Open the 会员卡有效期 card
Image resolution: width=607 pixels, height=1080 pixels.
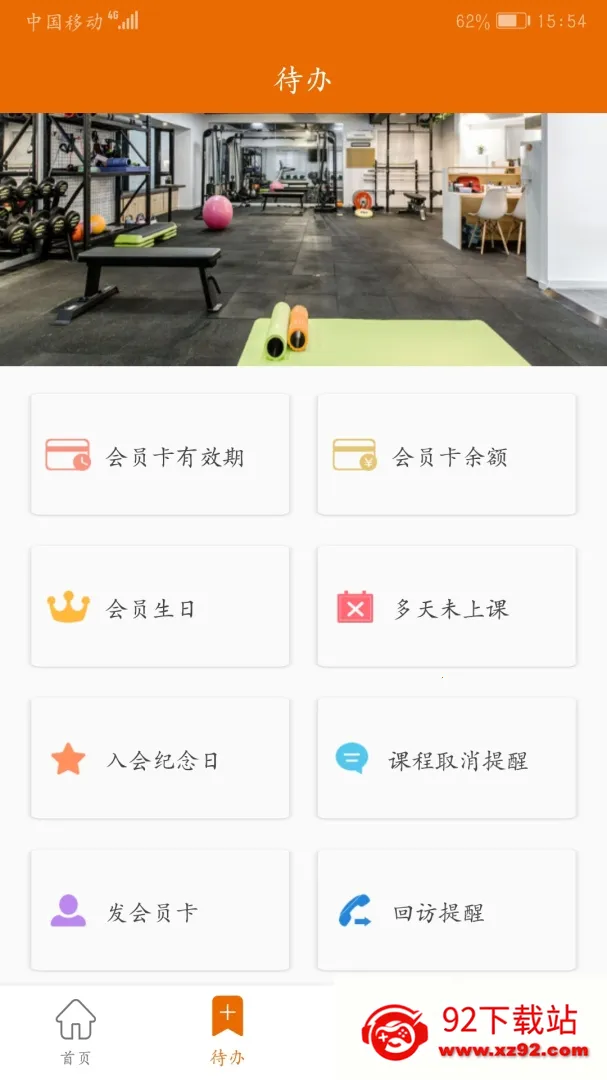tap(160, 455)
